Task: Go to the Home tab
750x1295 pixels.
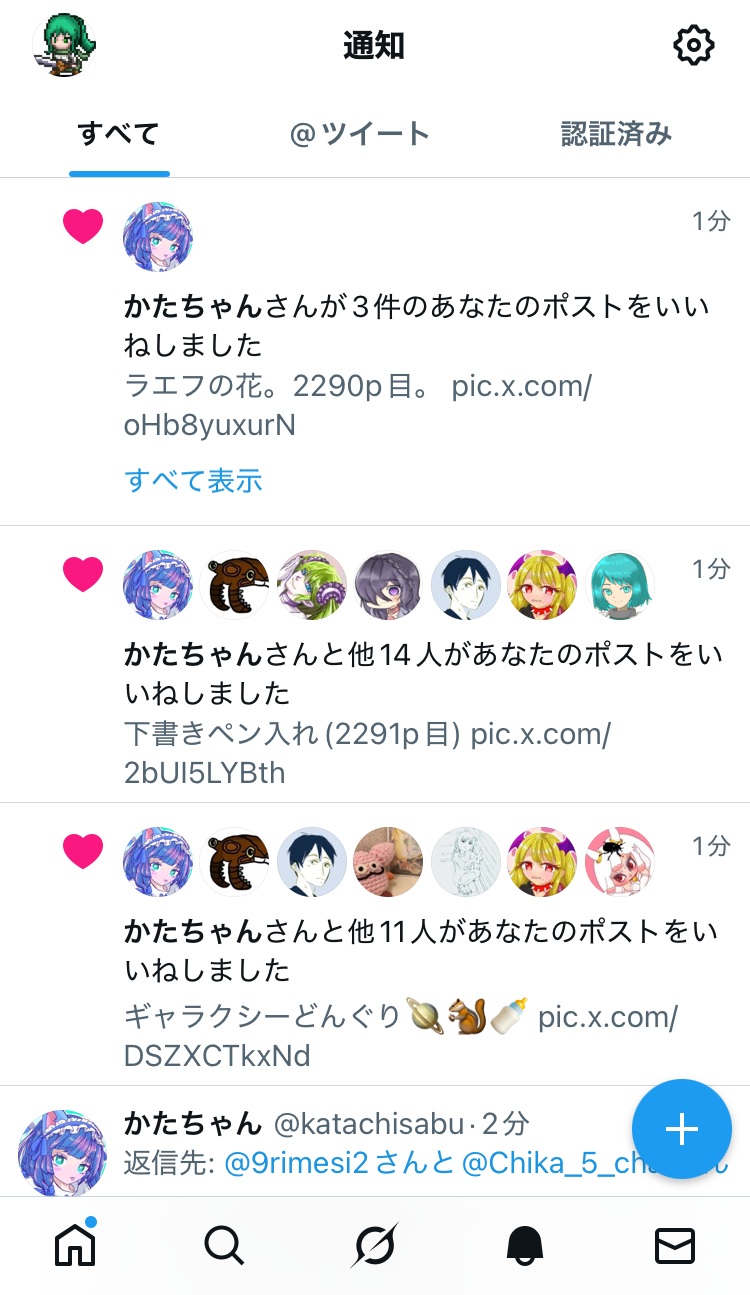Action: (75, 1245)
